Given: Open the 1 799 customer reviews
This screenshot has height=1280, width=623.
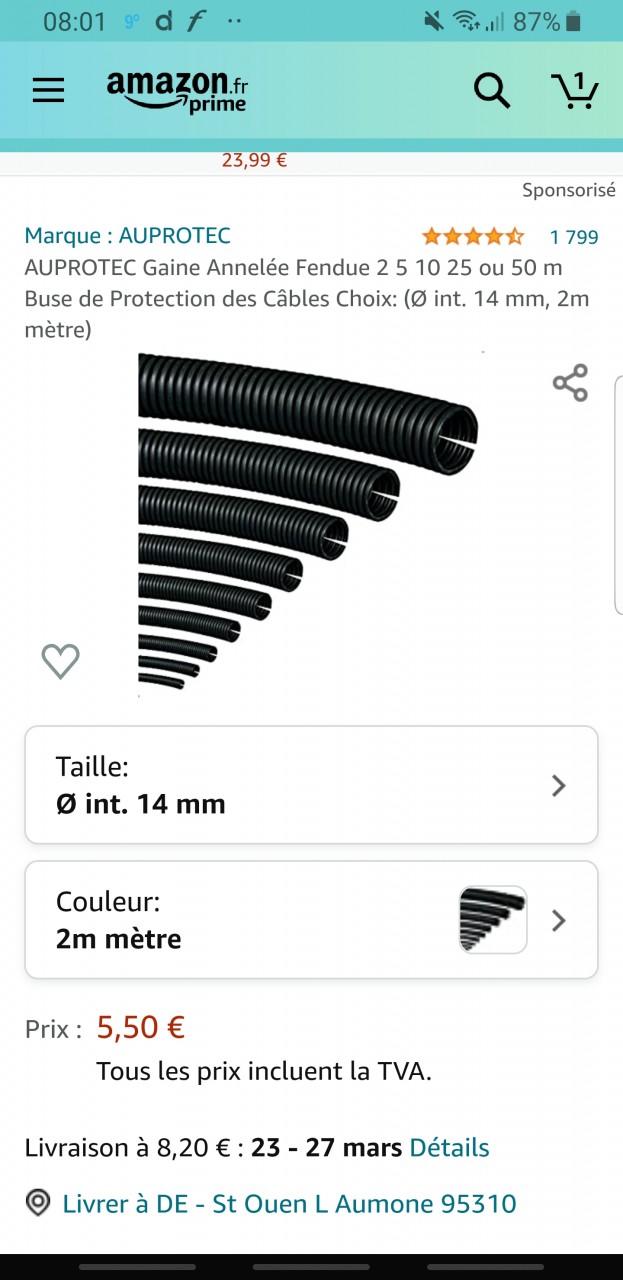Looking at the screenshot, I should pyautogui.click(x=573, y=237).
